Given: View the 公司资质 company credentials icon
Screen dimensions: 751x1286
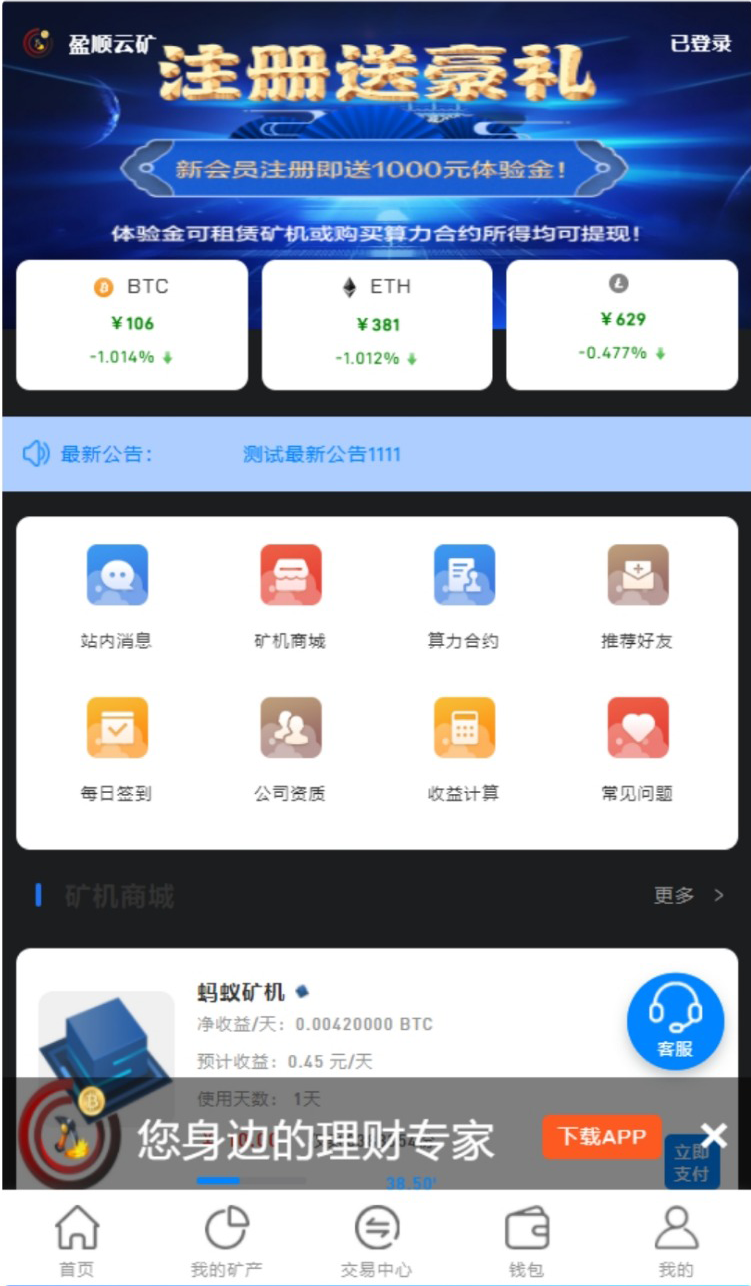Looking at the screenshot, I should (290, 727).
